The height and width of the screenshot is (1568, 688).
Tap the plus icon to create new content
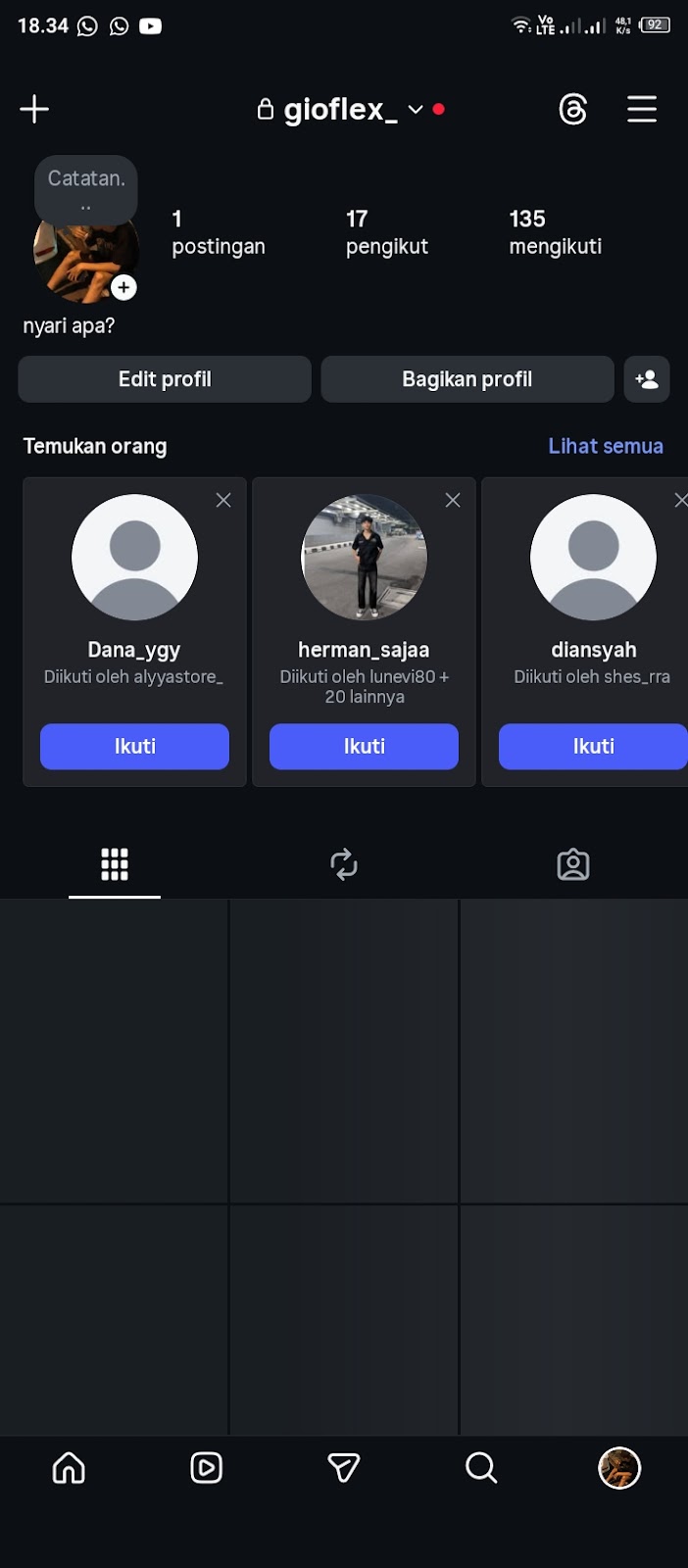click(34, 109)
